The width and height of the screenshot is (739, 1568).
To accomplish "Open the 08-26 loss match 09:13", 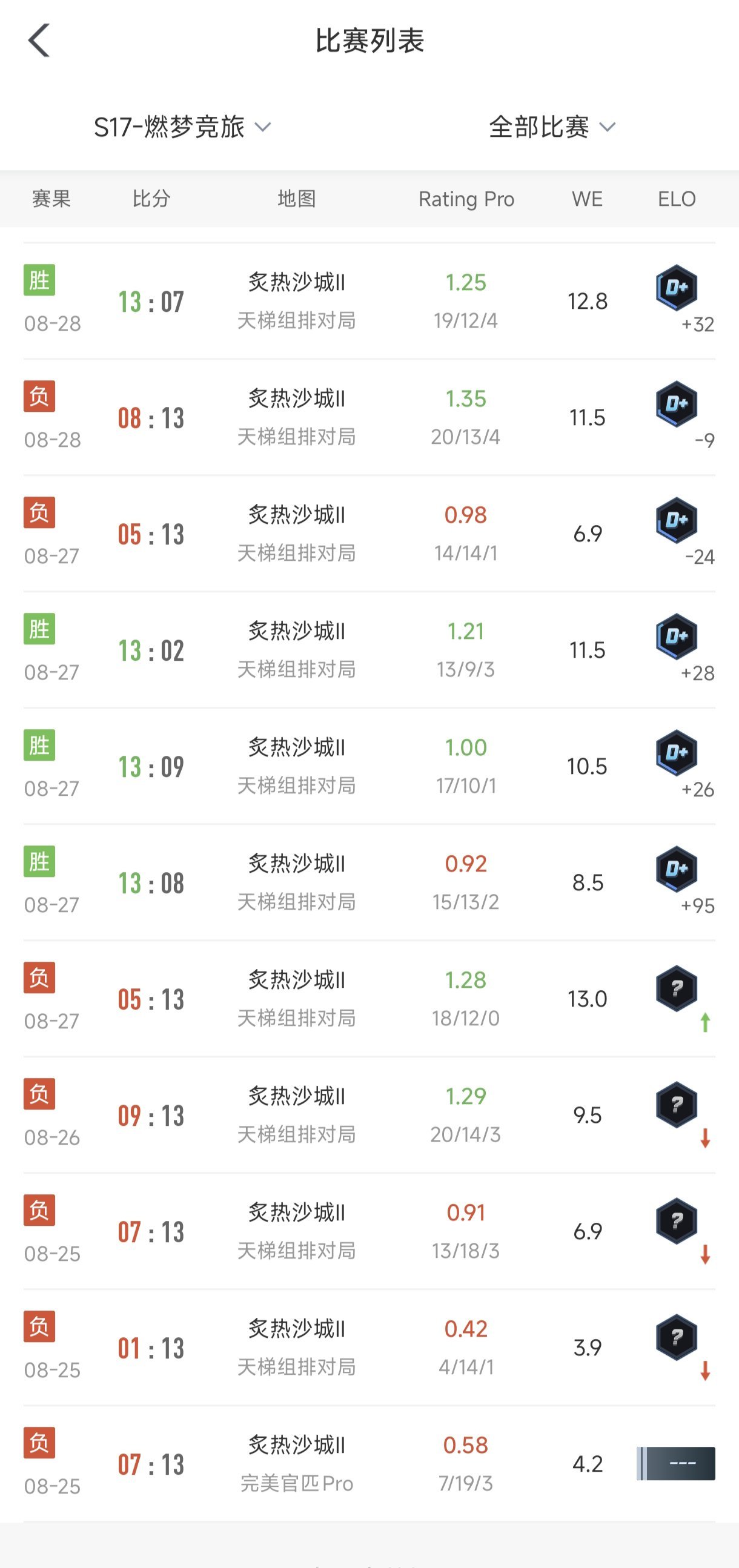I will (369, 1115).
